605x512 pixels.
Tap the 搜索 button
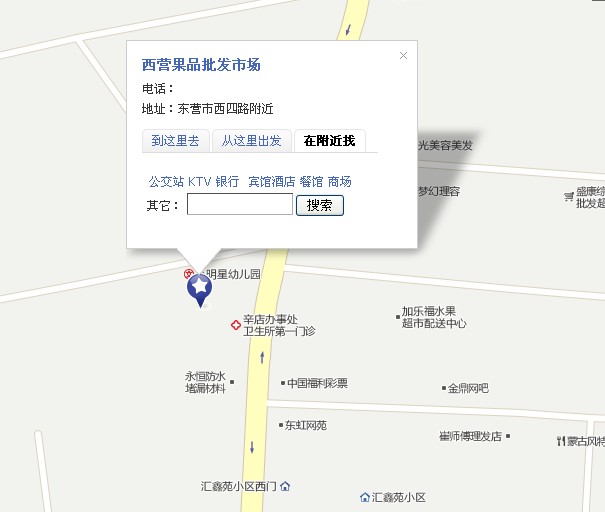[x=320, y=205]
